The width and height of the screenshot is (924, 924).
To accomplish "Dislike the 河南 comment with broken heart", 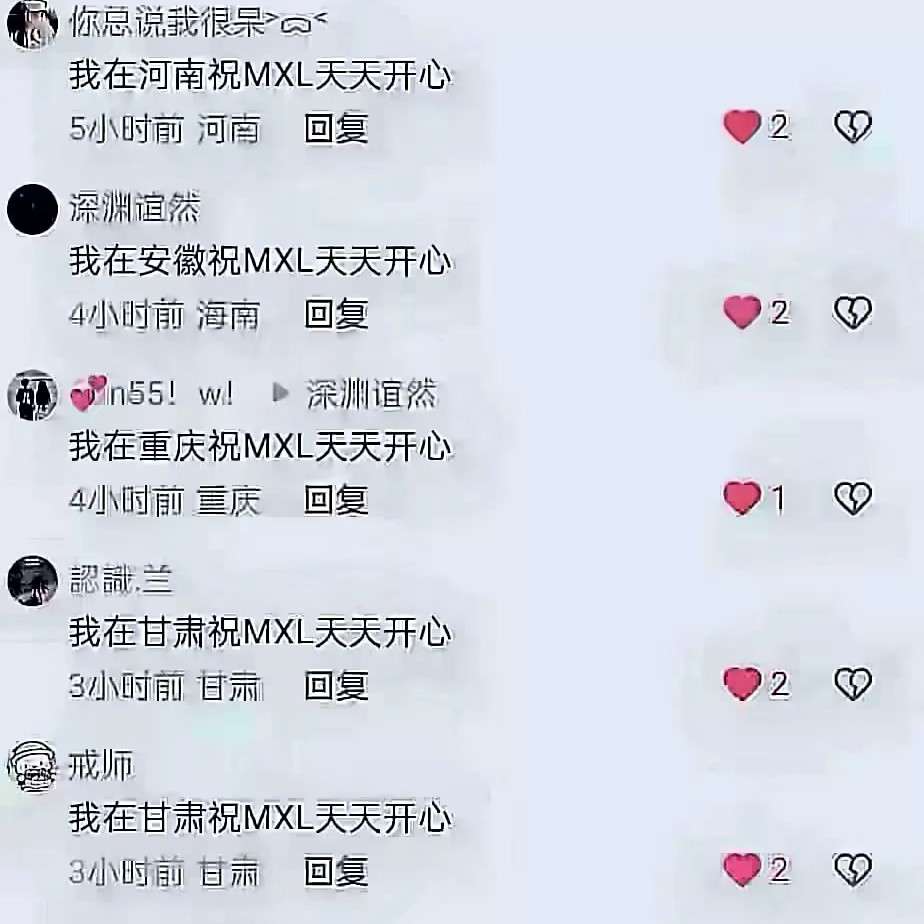I will (x=853, y=127).
